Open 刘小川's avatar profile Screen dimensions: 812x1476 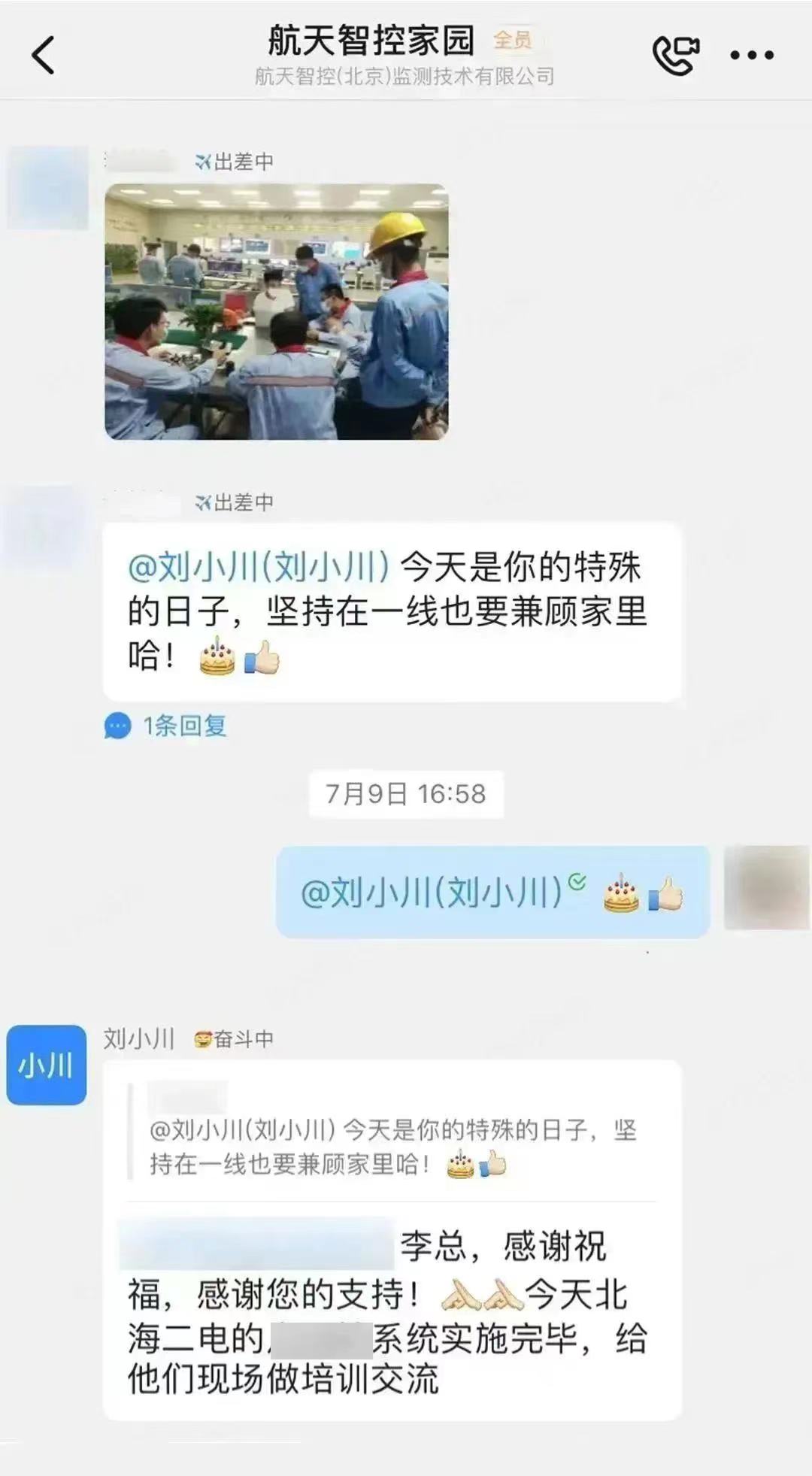(x=47, y=1065)
